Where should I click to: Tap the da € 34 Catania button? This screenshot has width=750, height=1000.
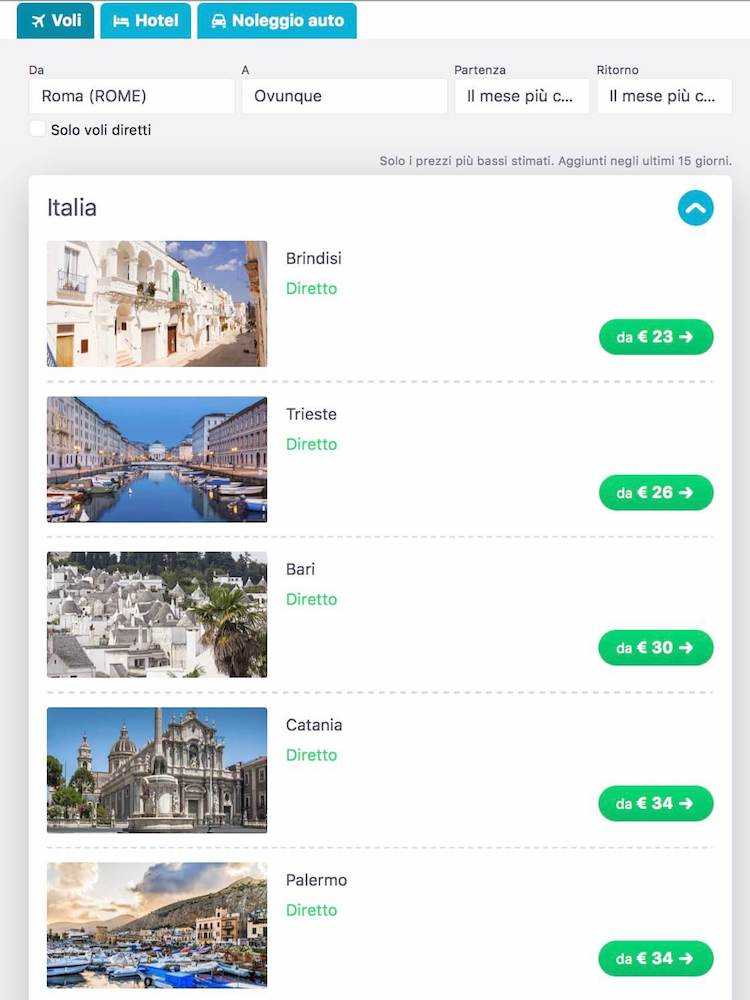coord(655,804)
